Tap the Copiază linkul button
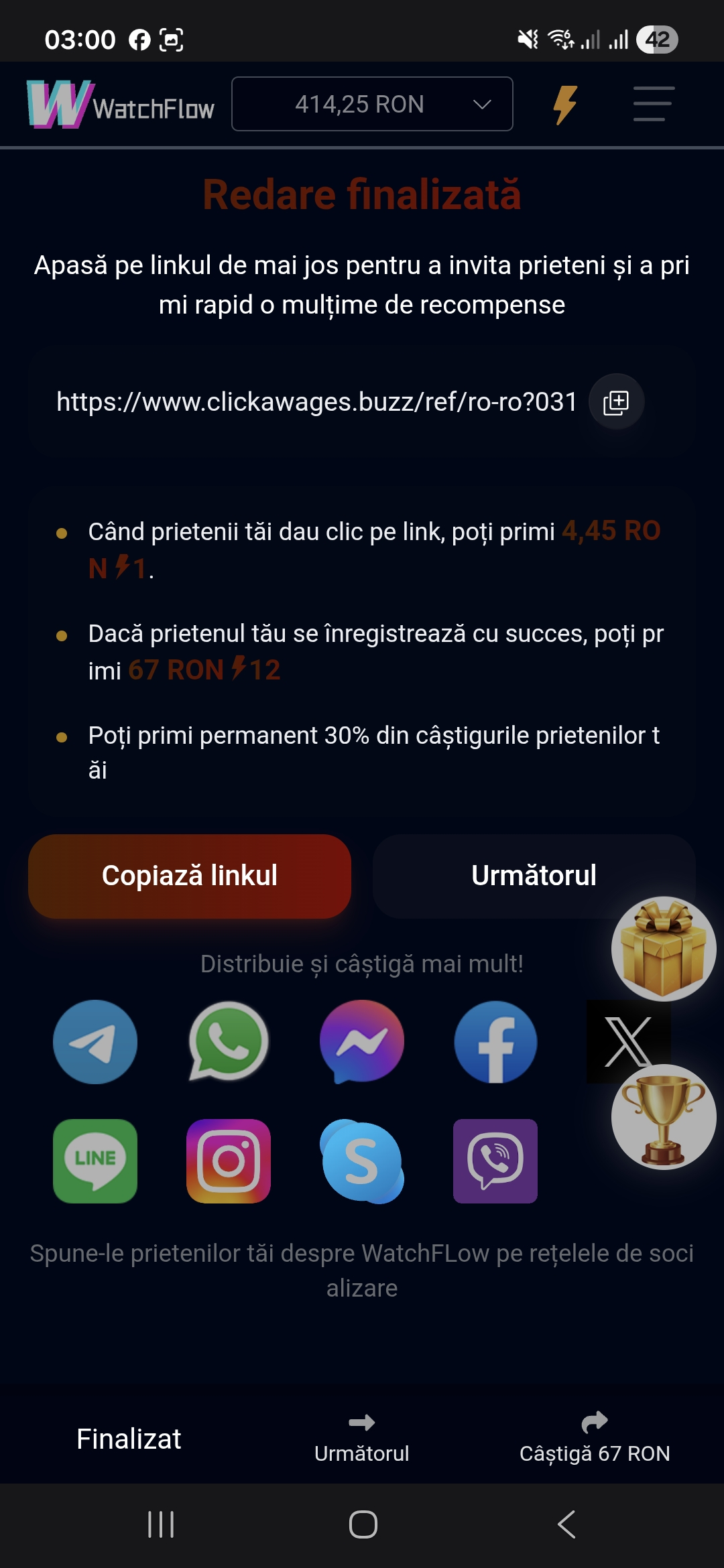The height and width of the screenshot is (1568, 724). pyautogui.click(x=190, y=876)
